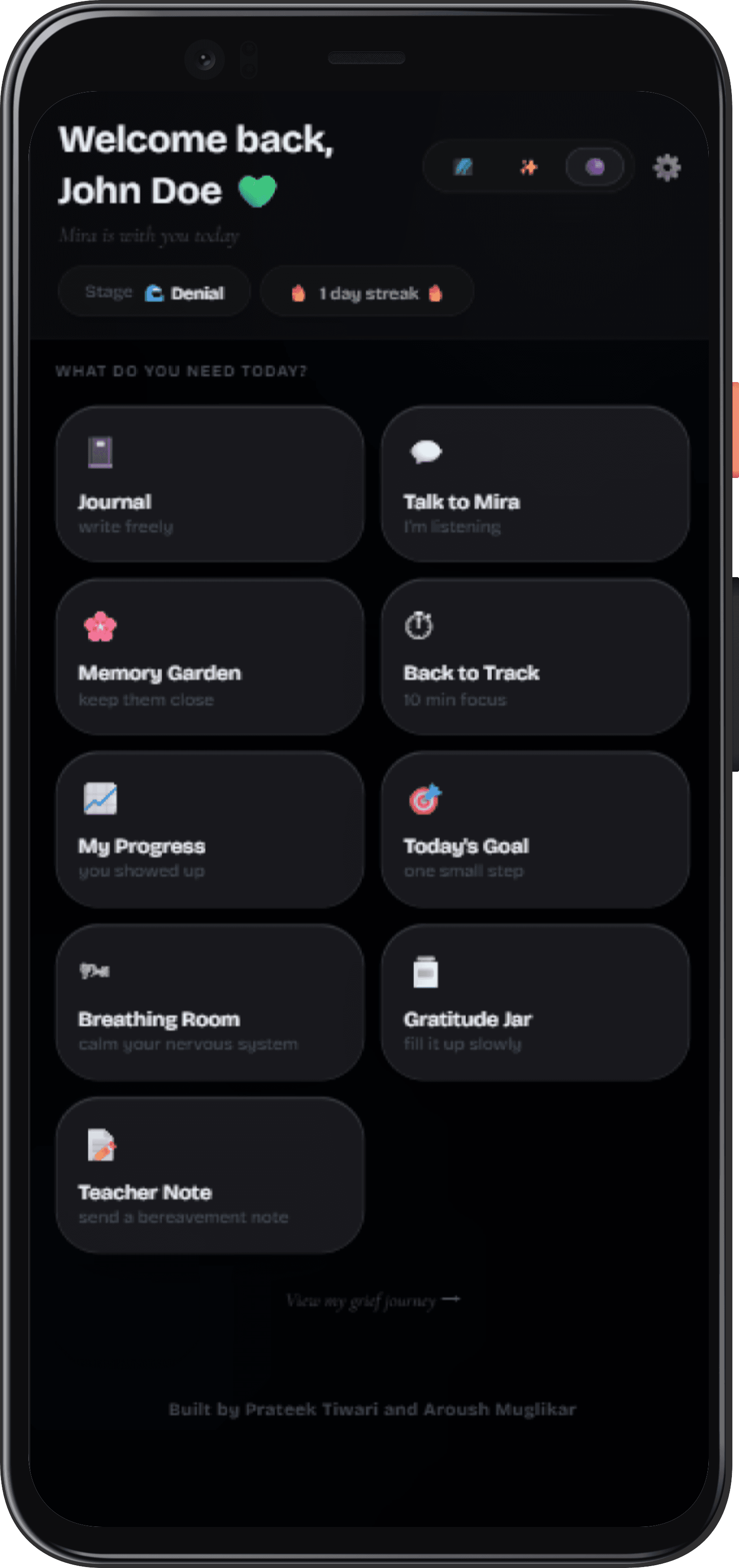
Task: Open the Gratitude Jar card
Action: [x=535, y=1003]
